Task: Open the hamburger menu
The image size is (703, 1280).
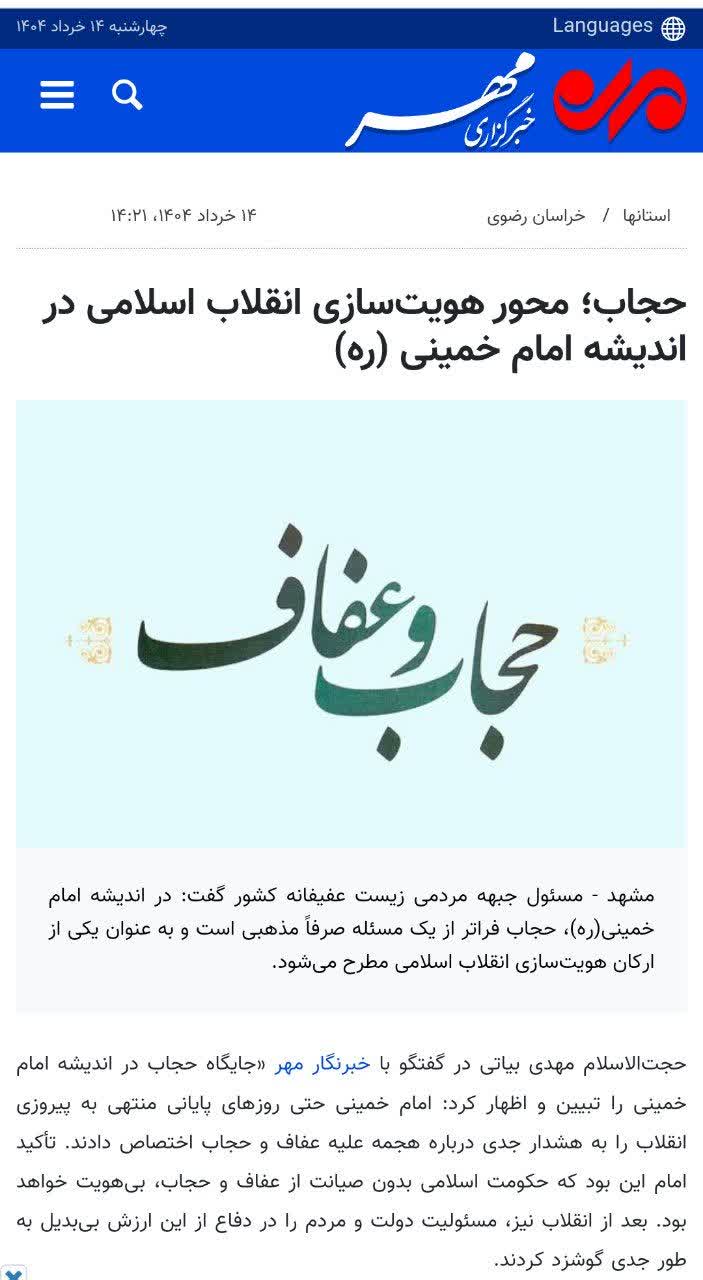Action: click(x=57, y=95)
